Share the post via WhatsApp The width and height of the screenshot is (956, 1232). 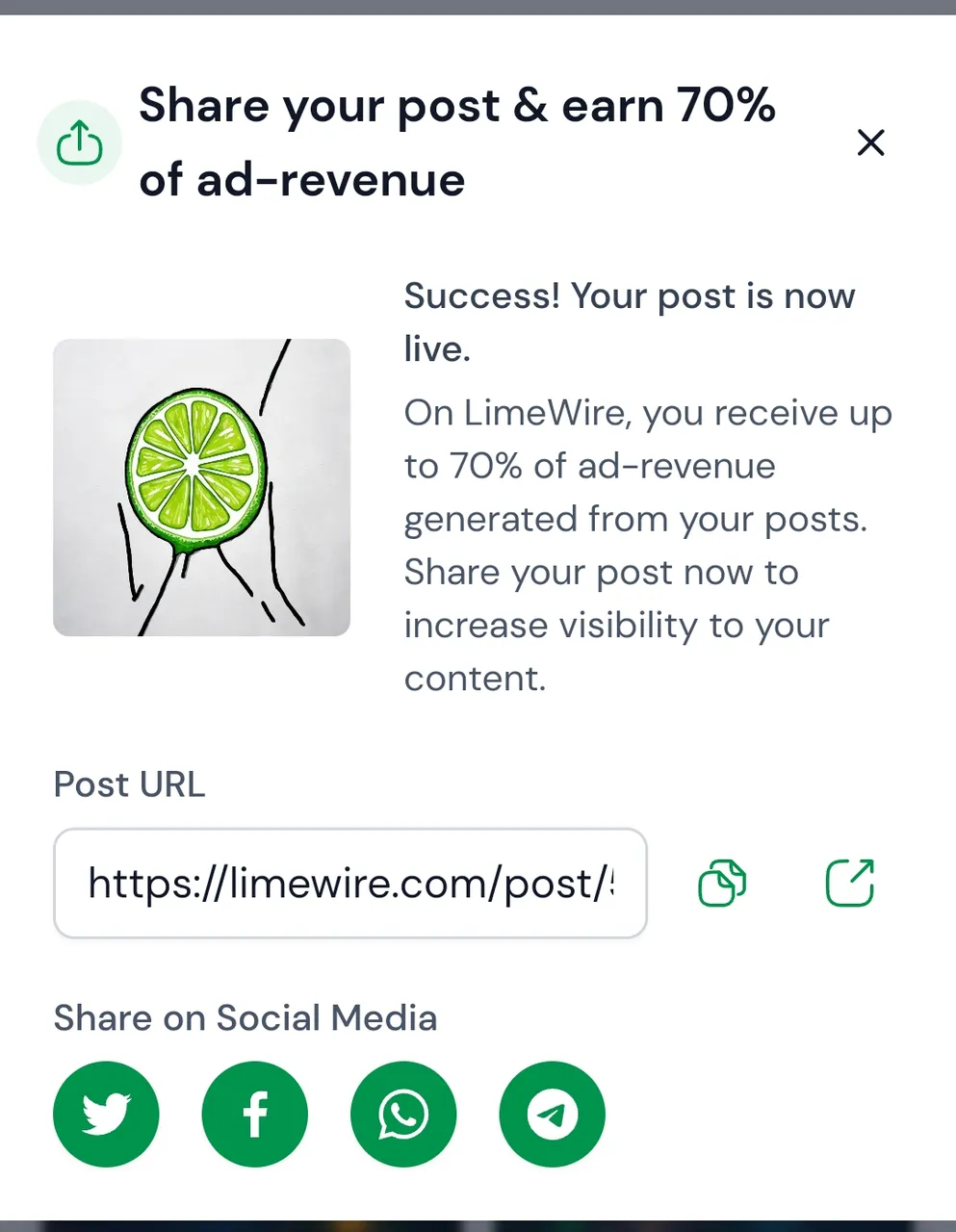click(403, 1114)
